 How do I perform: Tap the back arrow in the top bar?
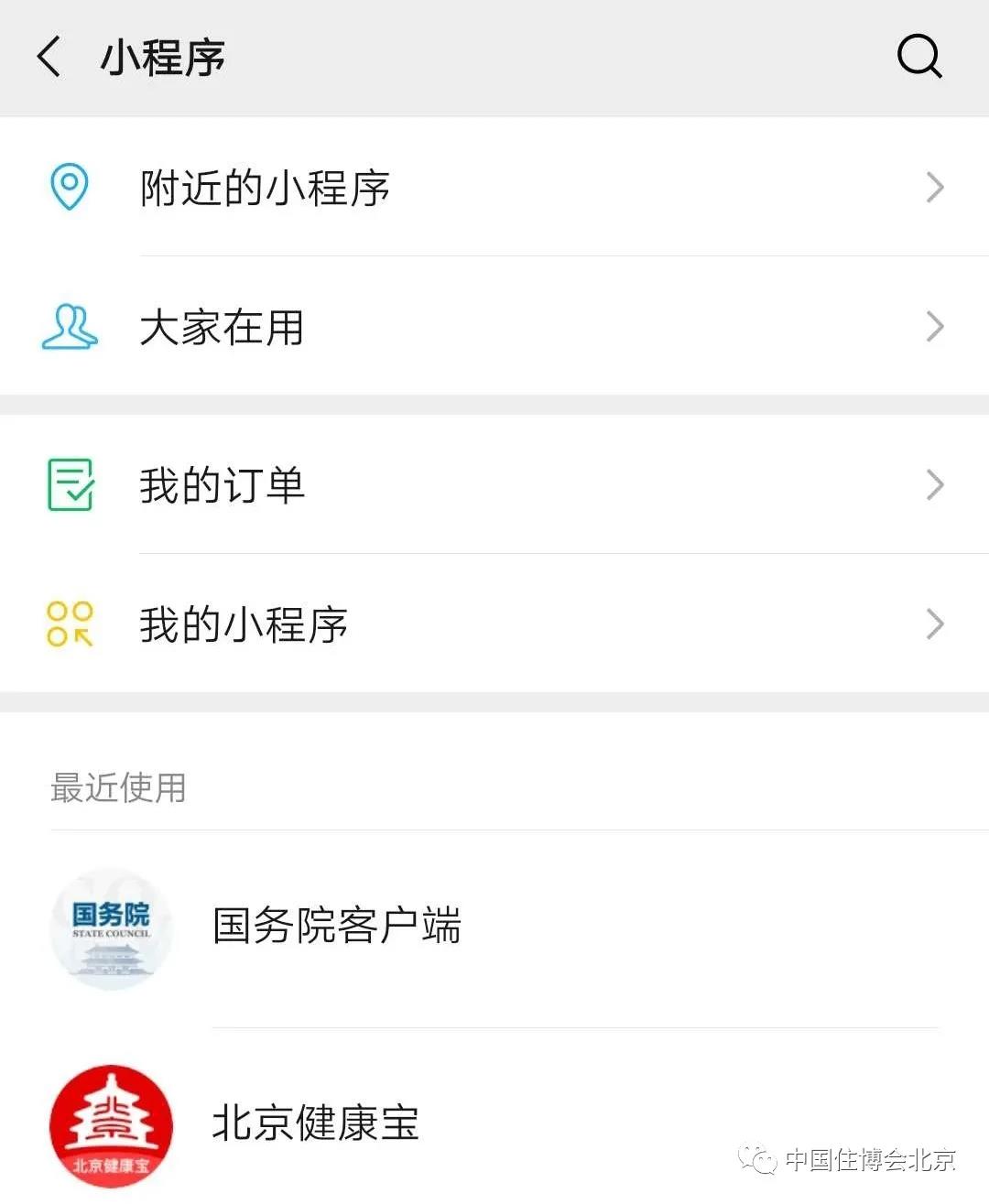[48, 58]
